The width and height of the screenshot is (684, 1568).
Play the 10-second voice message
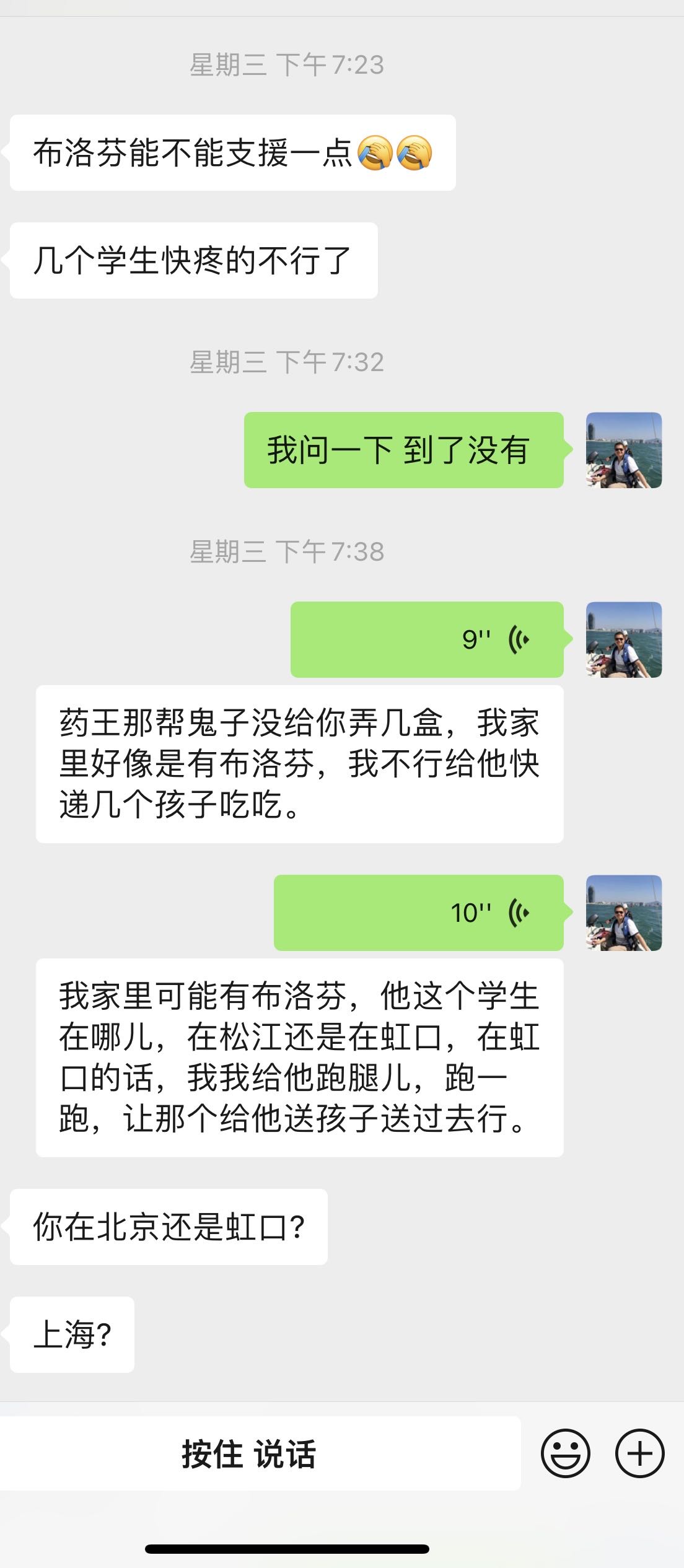(x=419, y=913)
